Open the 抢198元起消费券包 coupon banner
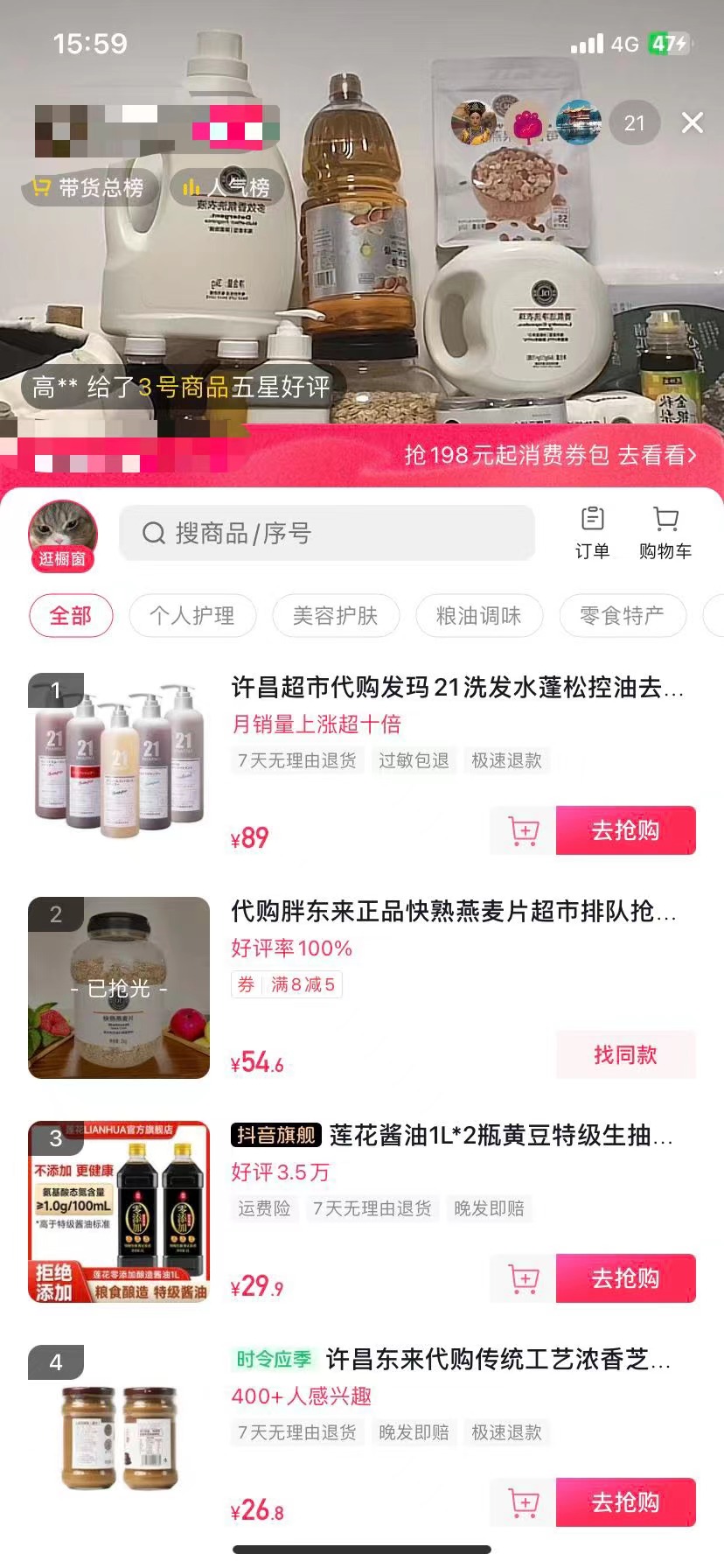The image size is (724, 1568). [551, 455]
